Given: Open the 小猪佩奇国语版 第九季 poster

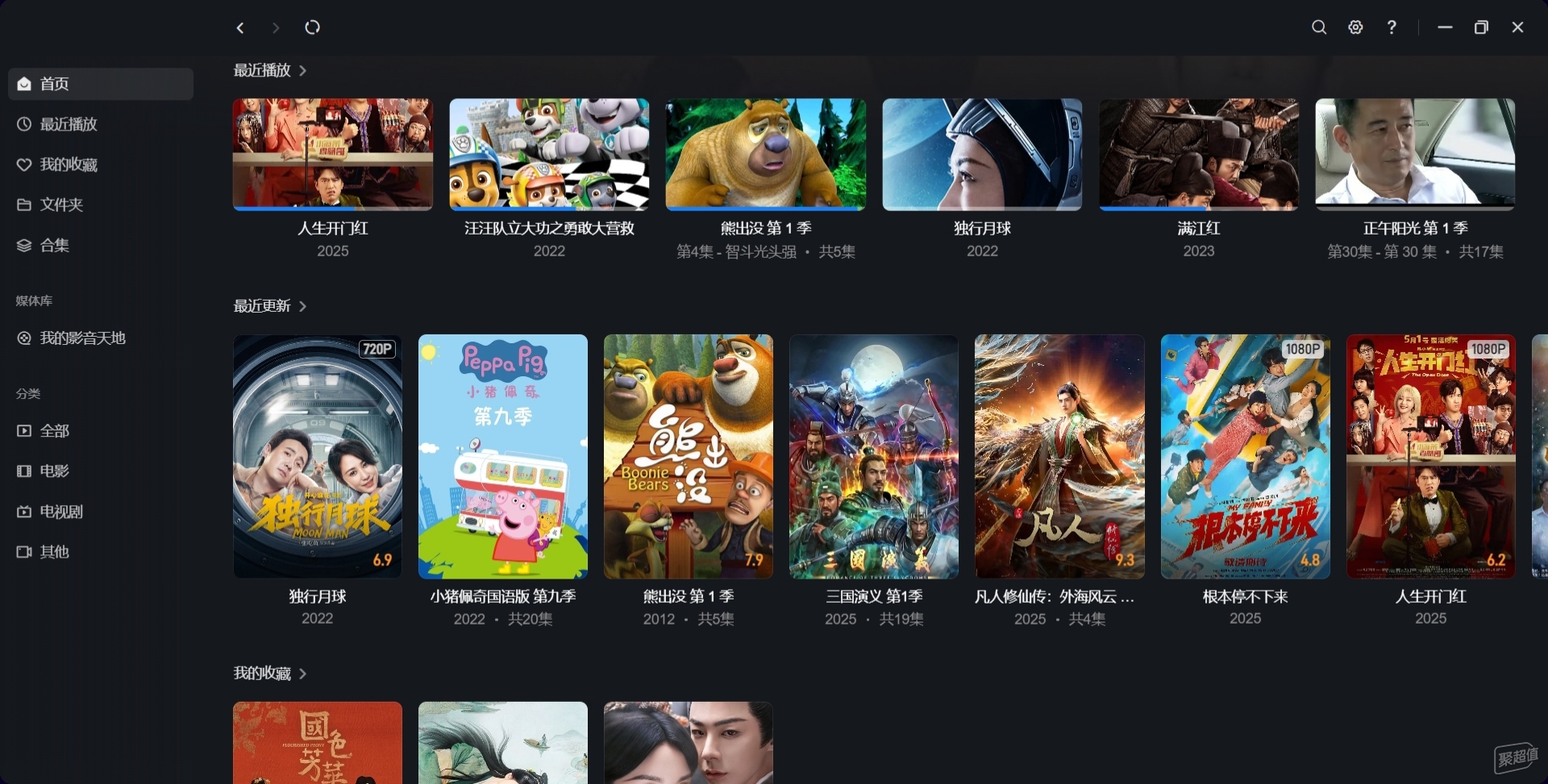Looking at the screenshot, I should coord(503,456).
